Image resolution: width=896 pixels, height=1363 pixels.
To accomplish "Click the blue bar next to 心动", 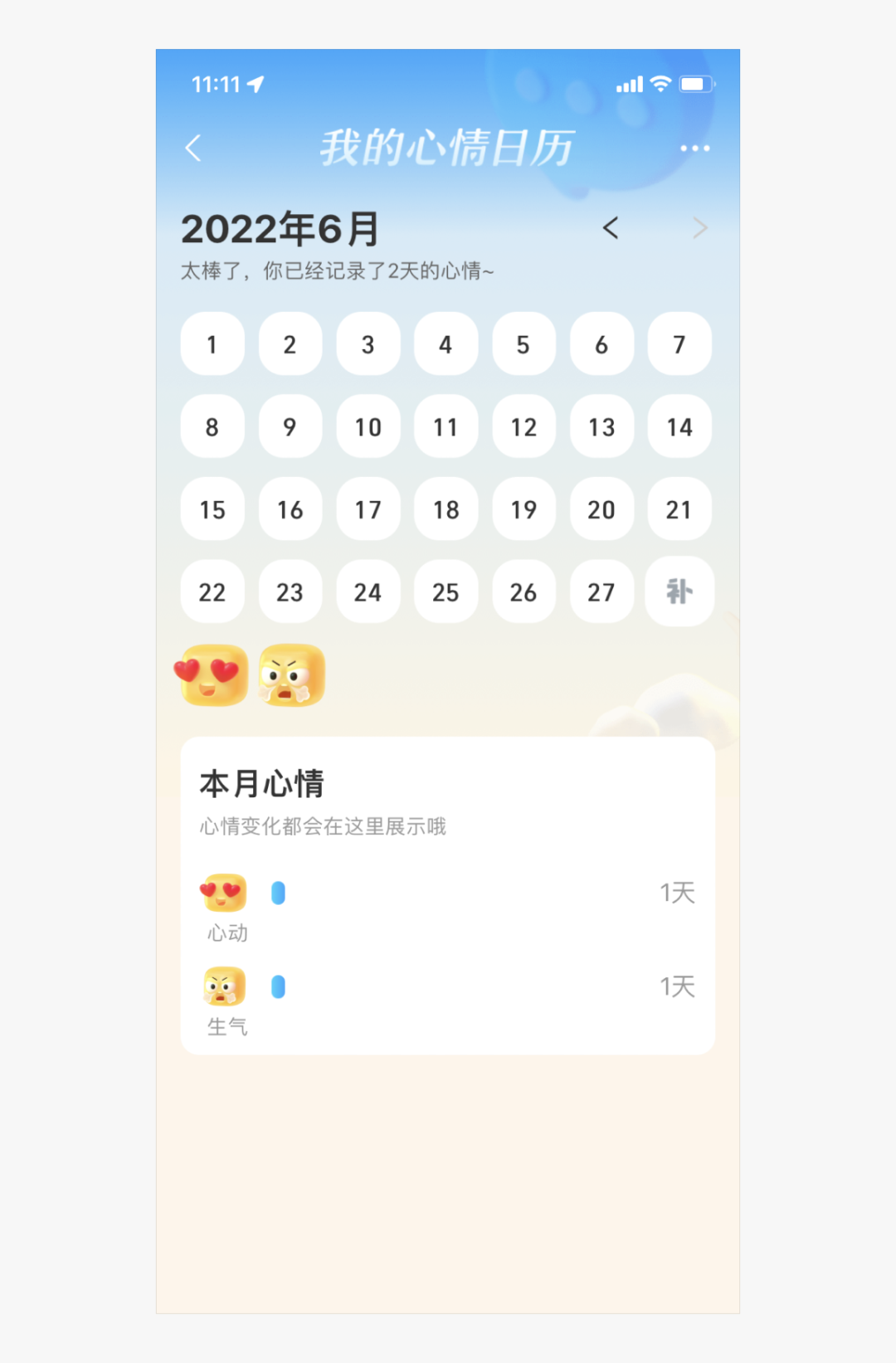I will coord(278,893).
